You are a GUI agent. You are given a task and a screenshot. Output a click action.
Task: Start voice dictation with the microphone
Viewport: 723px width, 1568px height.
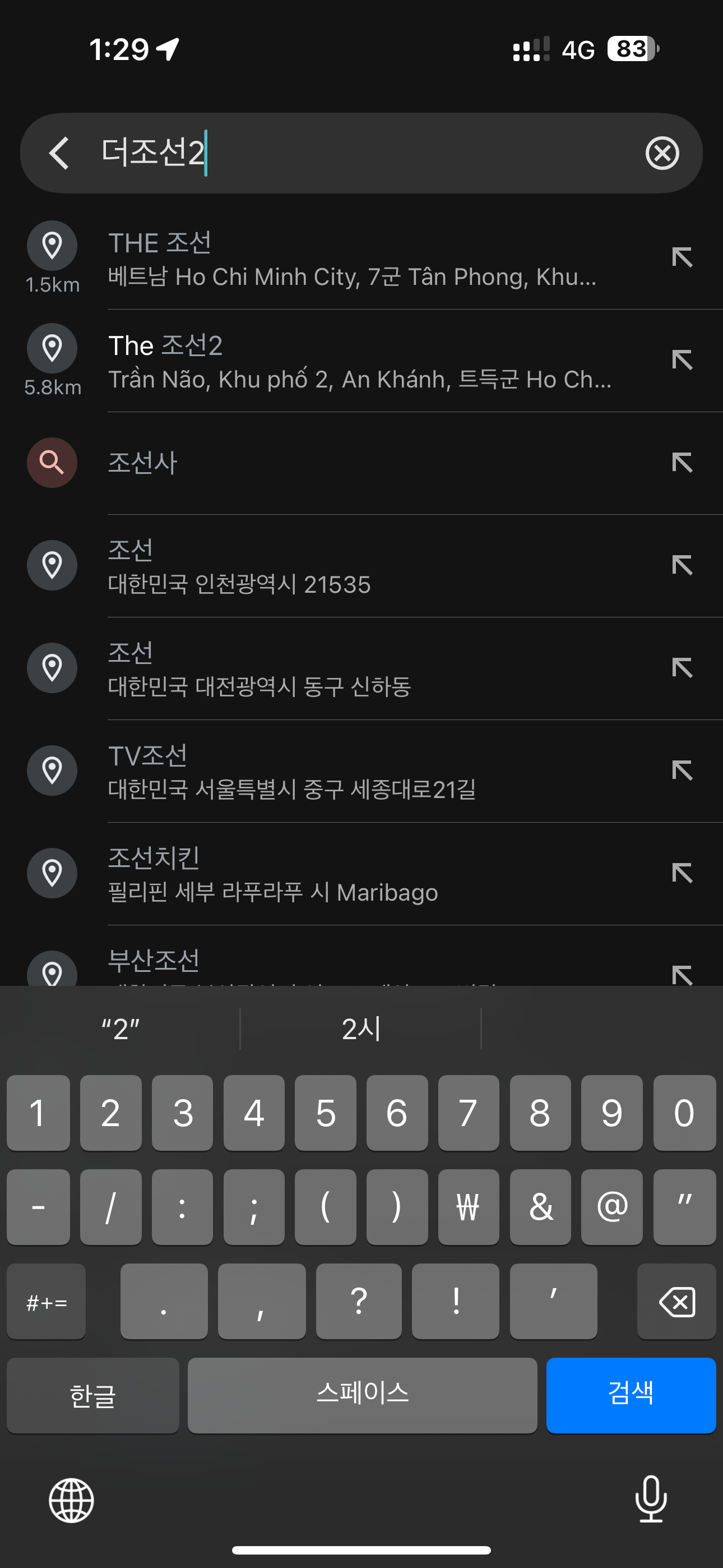[651, 1499]
